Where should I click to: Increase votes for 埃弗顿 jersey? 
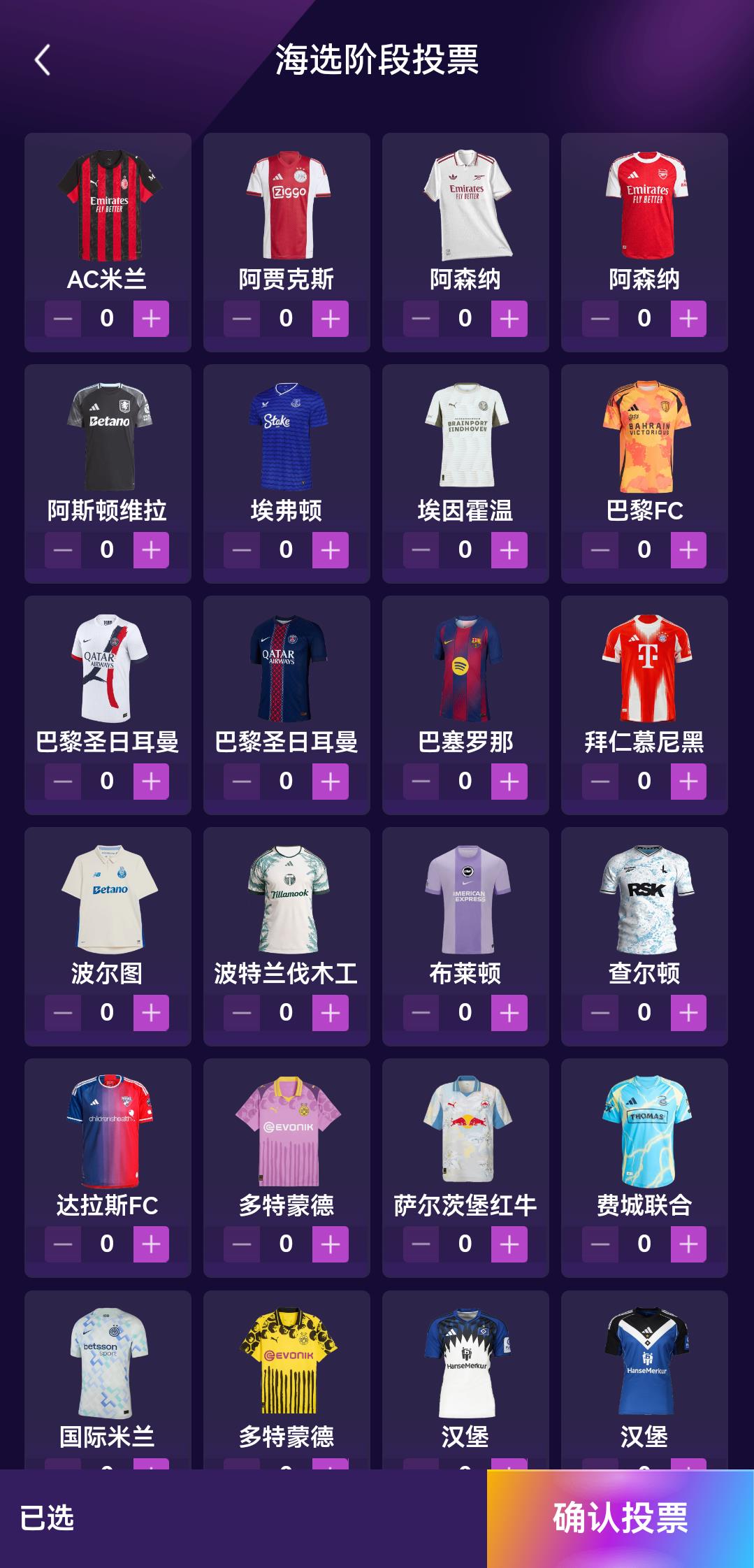330,550
